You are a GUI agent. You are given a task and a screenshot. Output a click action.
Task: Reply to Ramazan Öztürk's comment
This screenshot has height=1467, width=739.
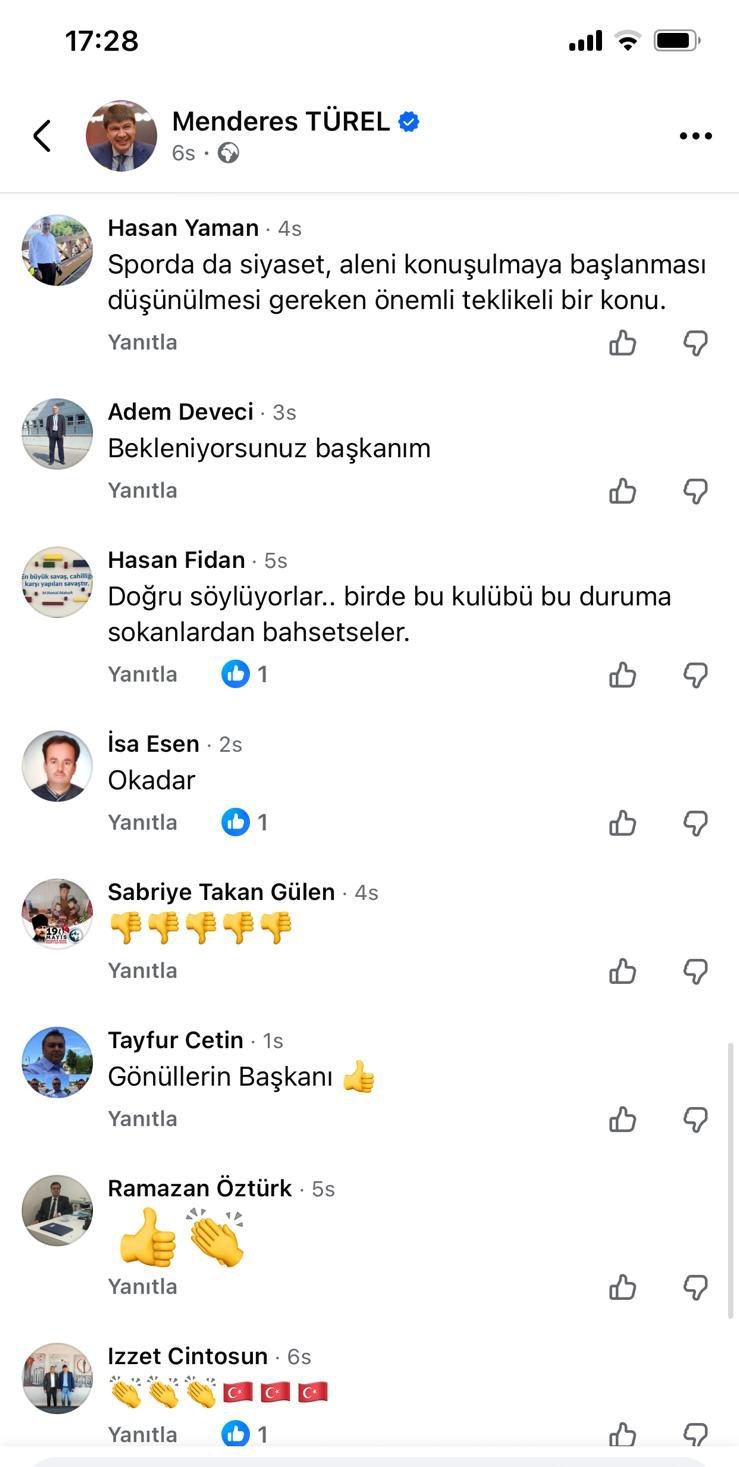click(x=142, y=1286)
